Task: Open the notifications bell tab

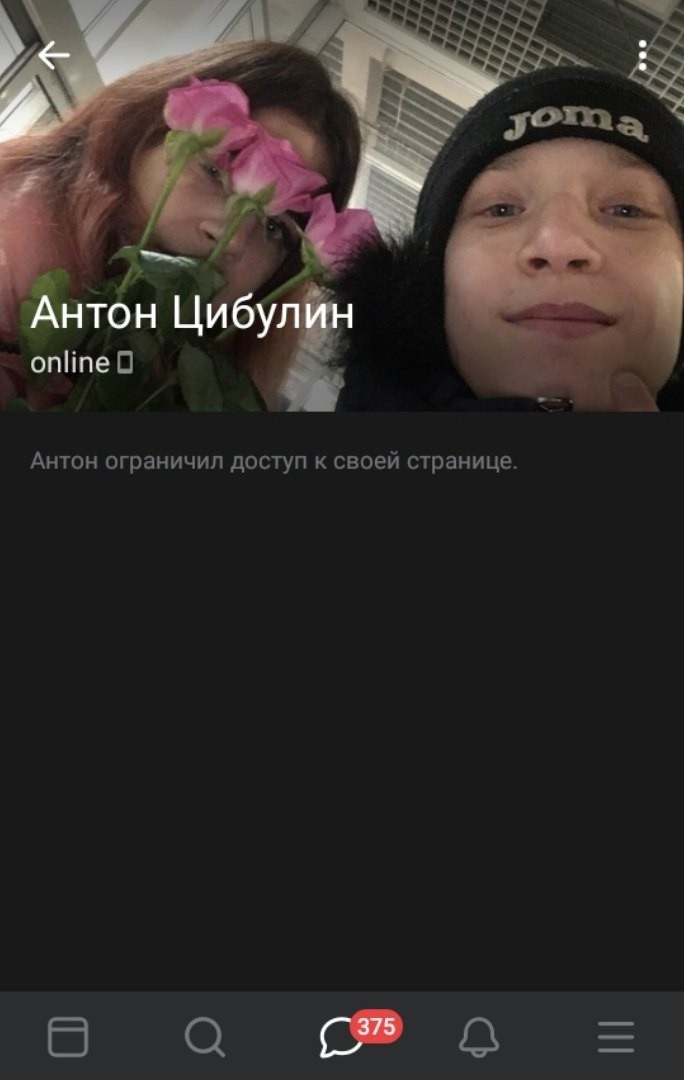Action: [x=479, y=1037]
